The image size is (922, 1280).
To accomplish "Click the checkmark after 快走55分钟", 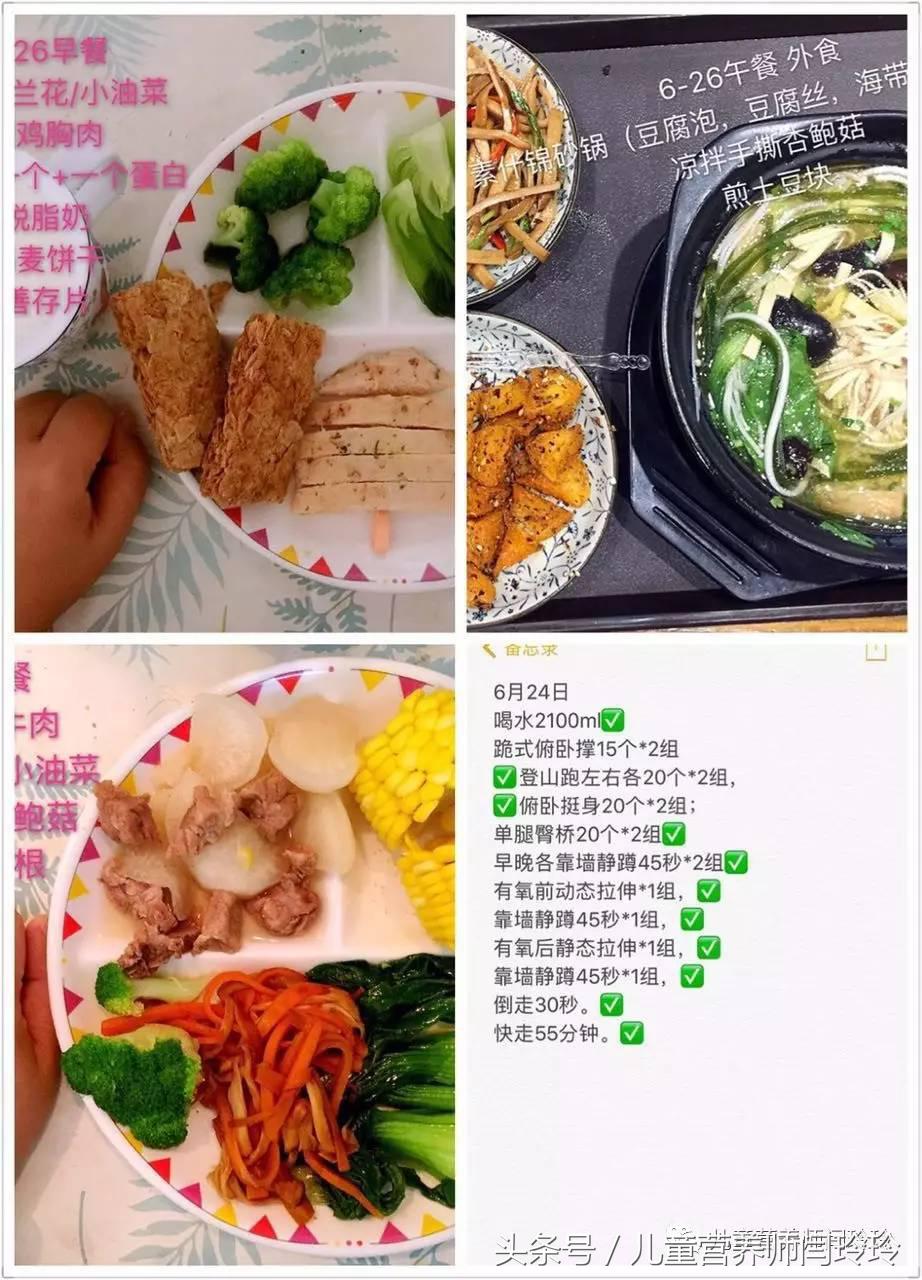I will pos(632,1030).
